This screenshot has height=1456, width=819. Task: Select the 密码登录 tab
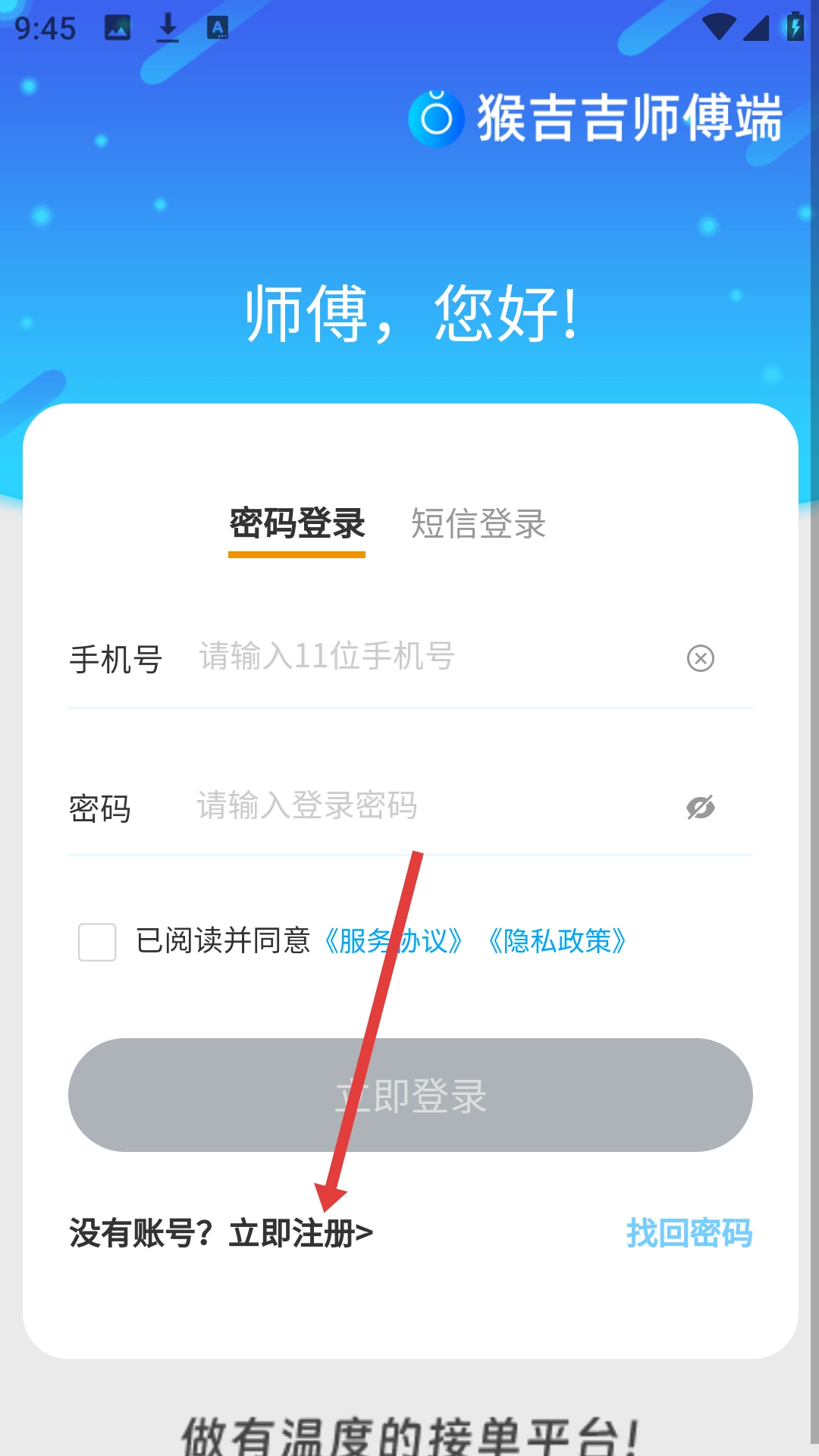pyautogui.click(x=297, y=524)
